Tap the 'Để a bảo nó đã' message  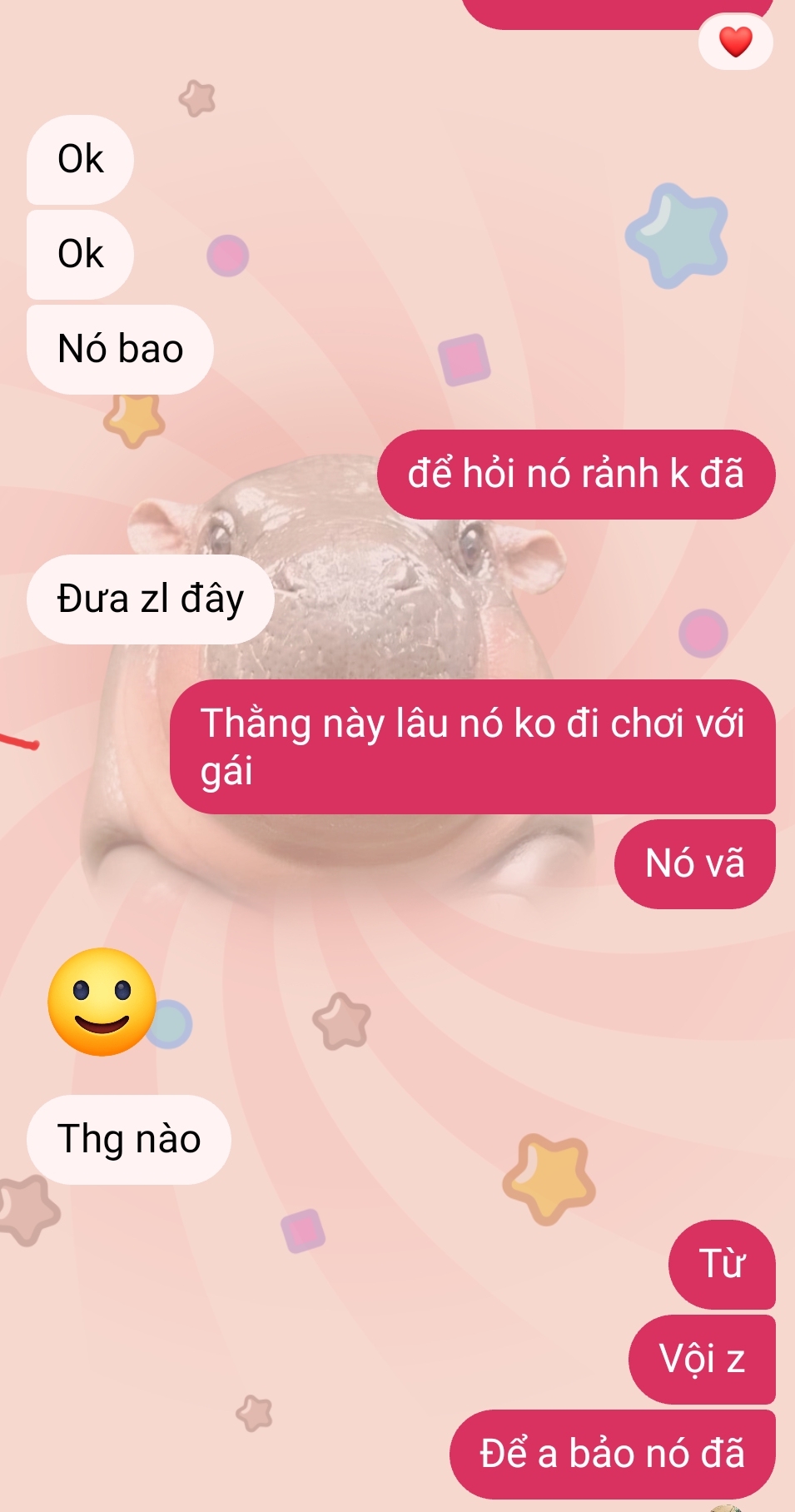coord(612,1454)
